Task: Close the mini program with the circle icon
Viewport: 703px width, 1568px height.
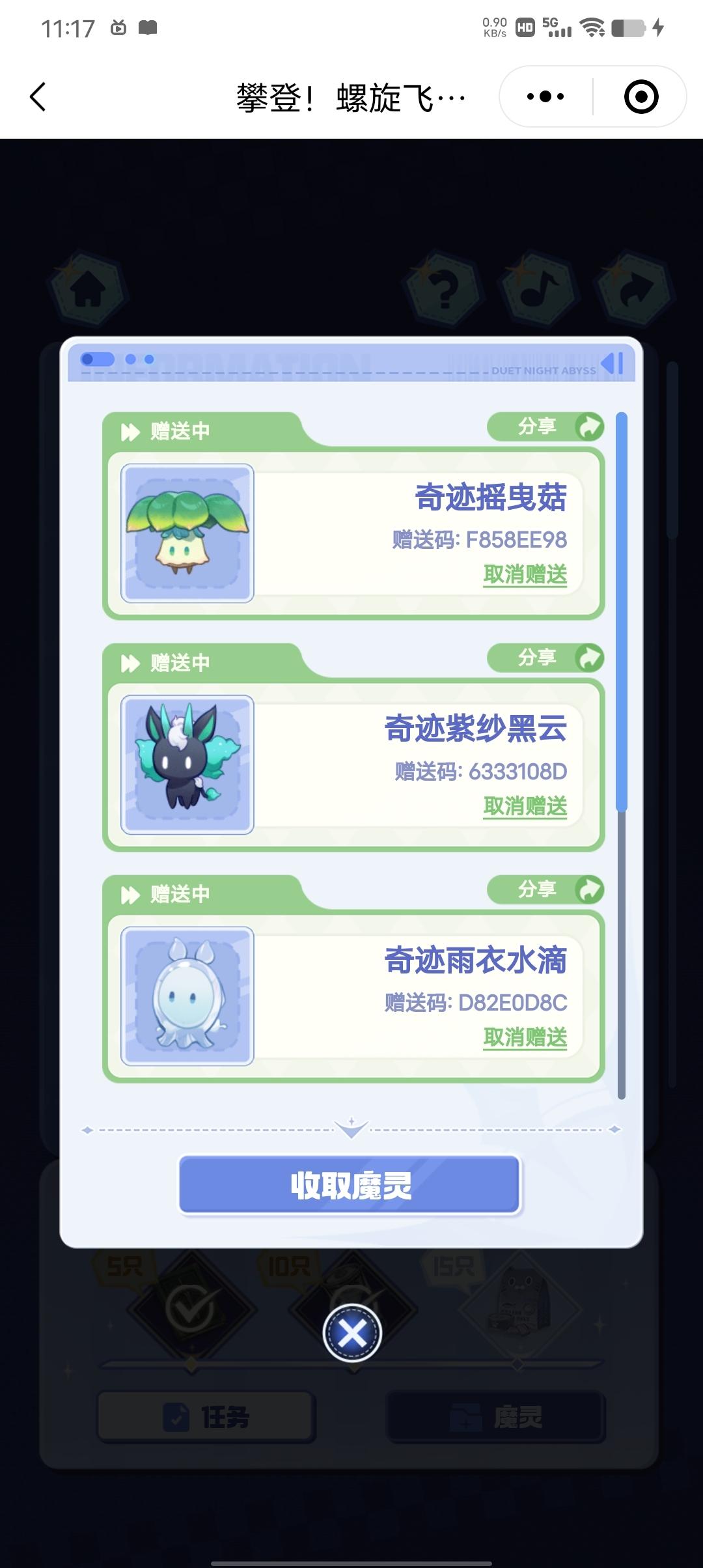Action: [x=641, y=97]
